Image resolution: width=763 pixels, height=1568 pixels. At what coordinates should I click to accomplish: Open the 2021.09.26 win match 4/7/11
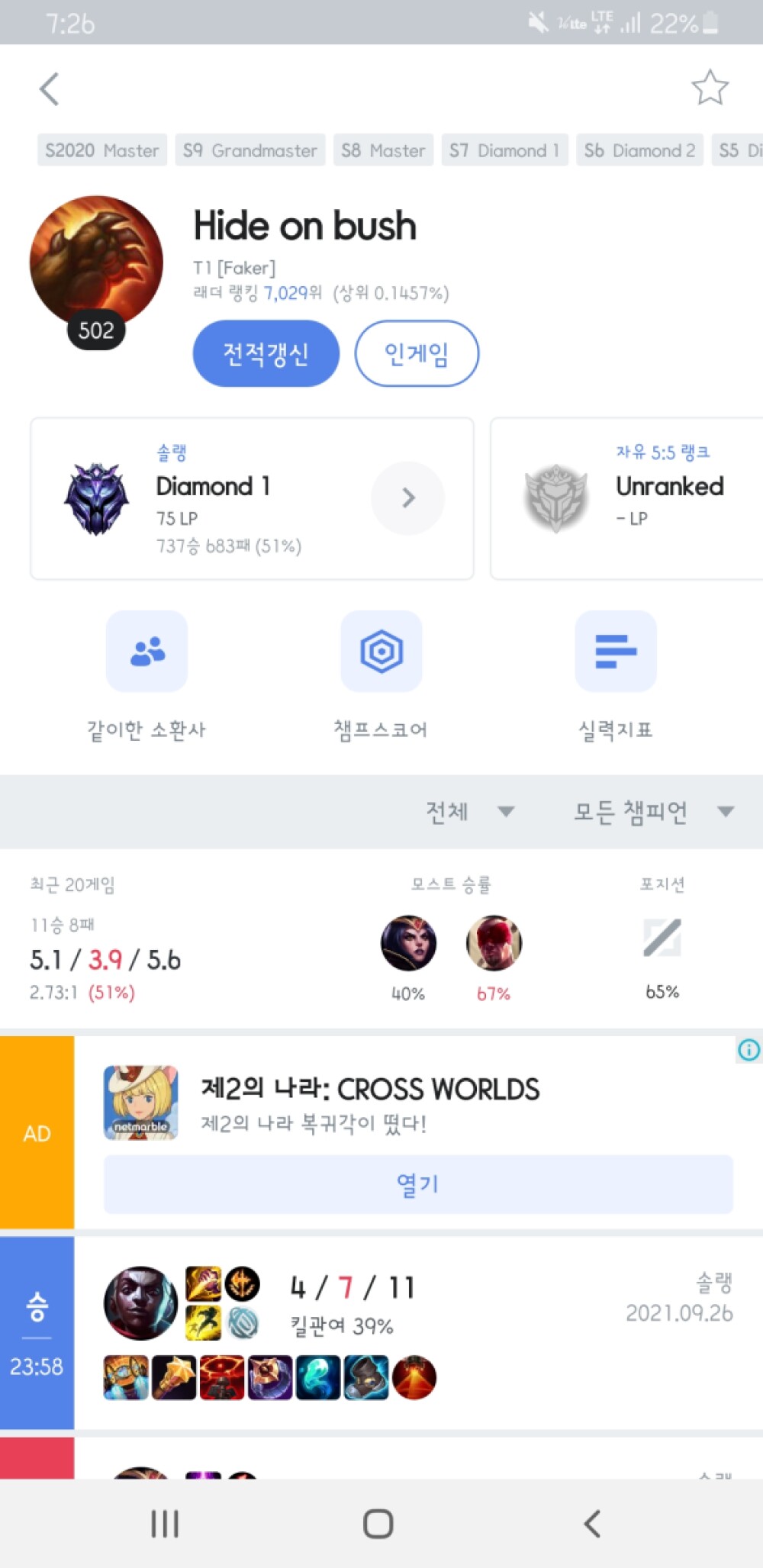coord(381,1333)
